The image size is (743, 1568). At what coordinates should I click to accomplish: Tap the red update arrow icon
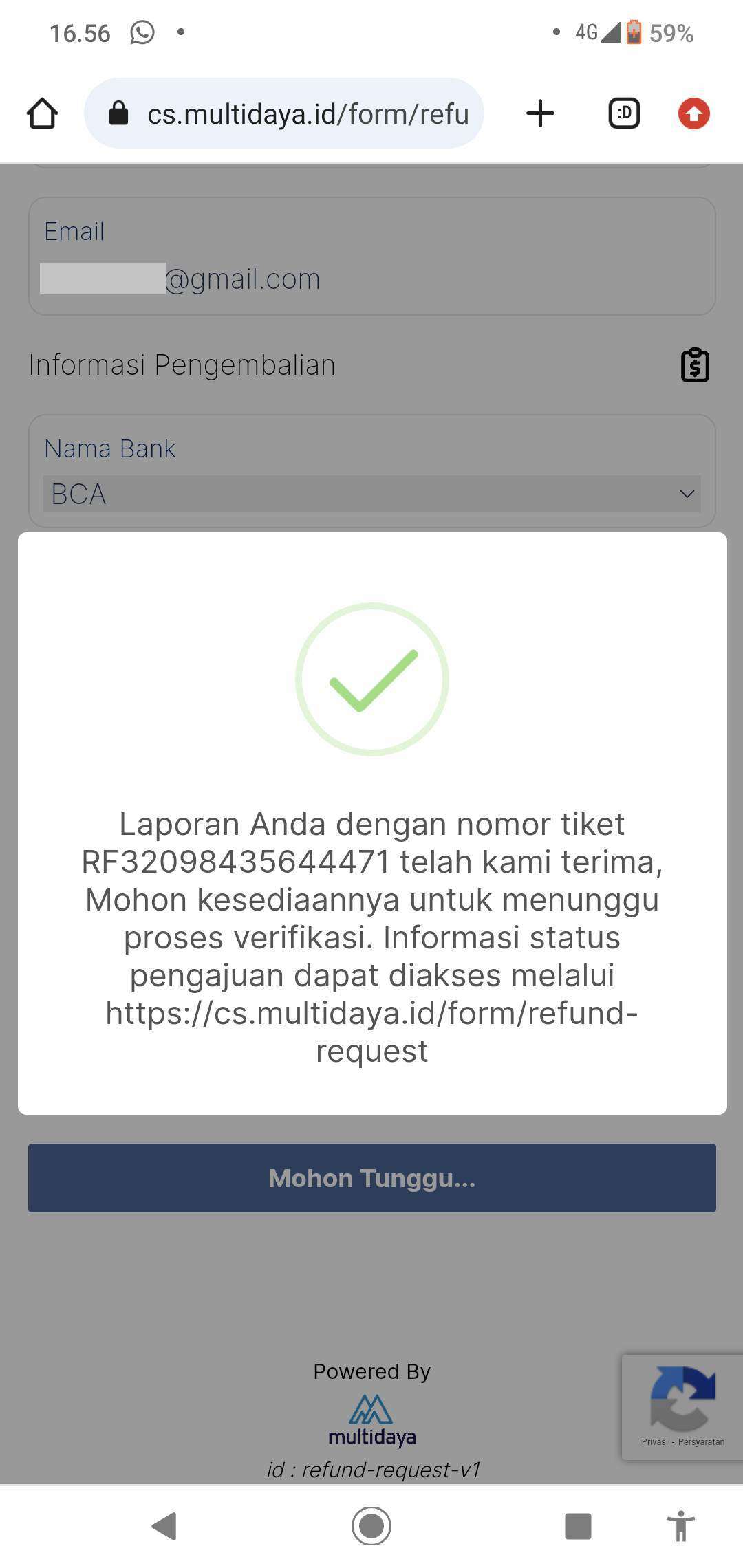[693, 113]
